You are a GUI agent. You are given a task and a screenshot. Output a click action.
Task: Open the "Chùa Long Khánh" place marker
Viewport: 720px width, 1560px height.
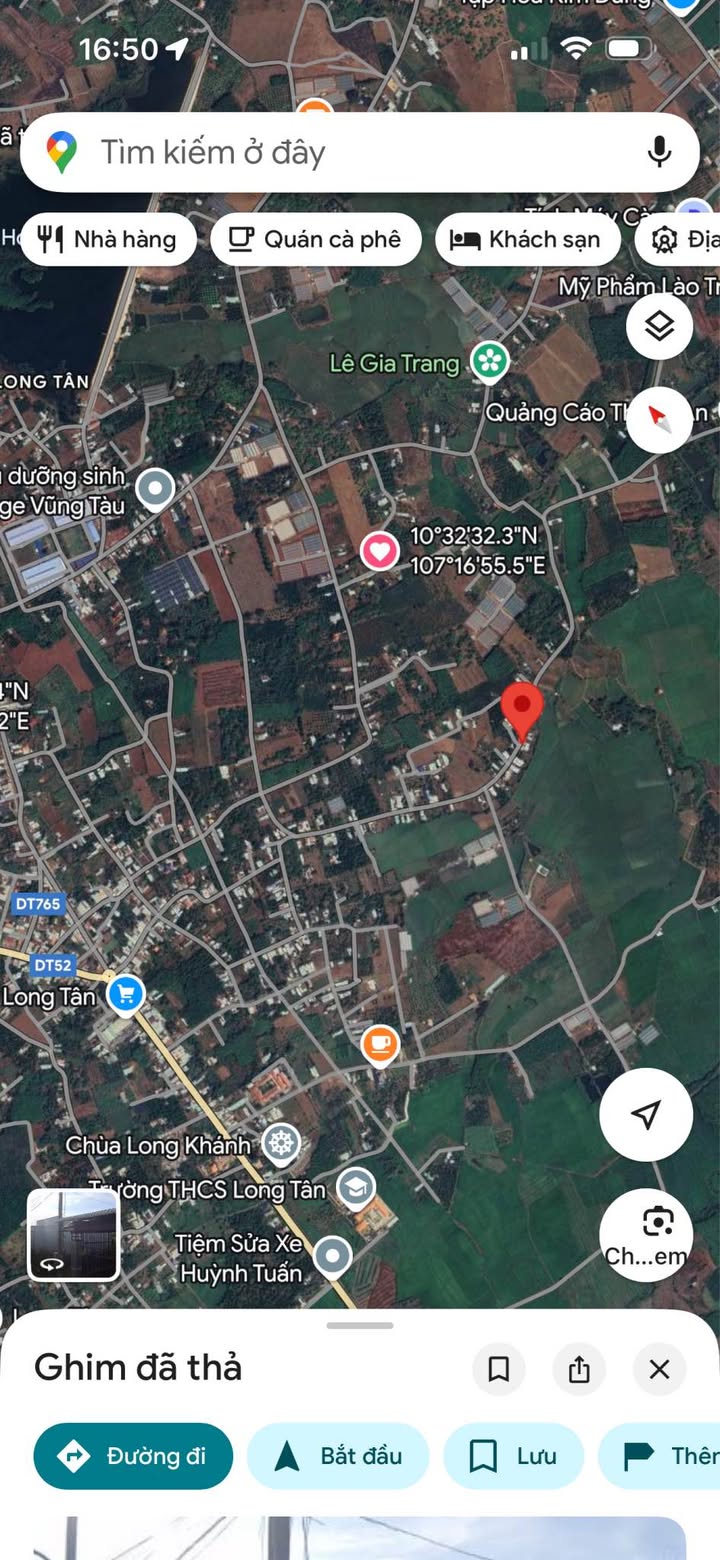pyautogui.click(x=281, y=1143)
